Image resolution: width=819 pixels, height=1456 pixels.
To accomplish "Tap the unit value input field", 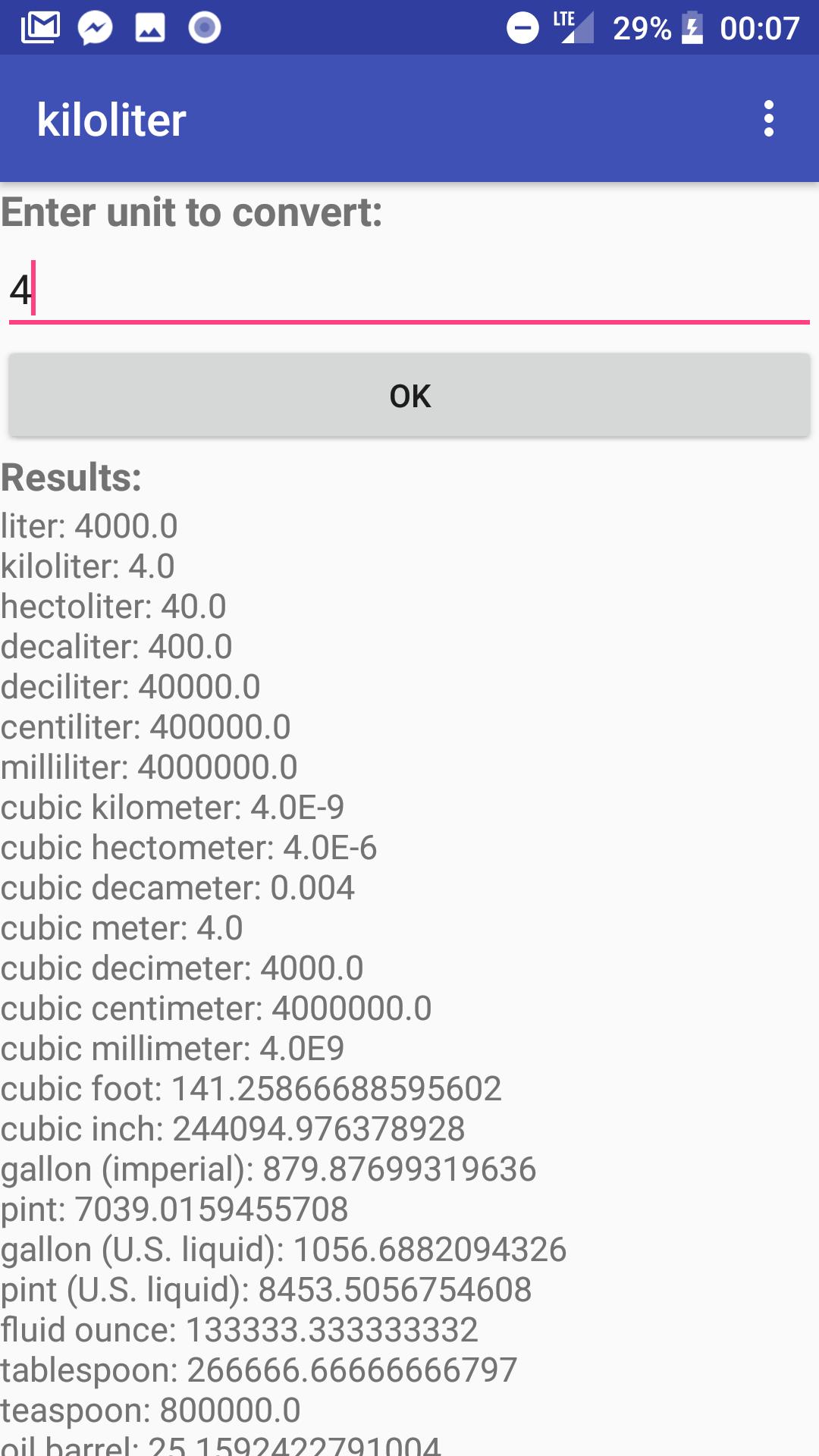I will tap(409, 290).
